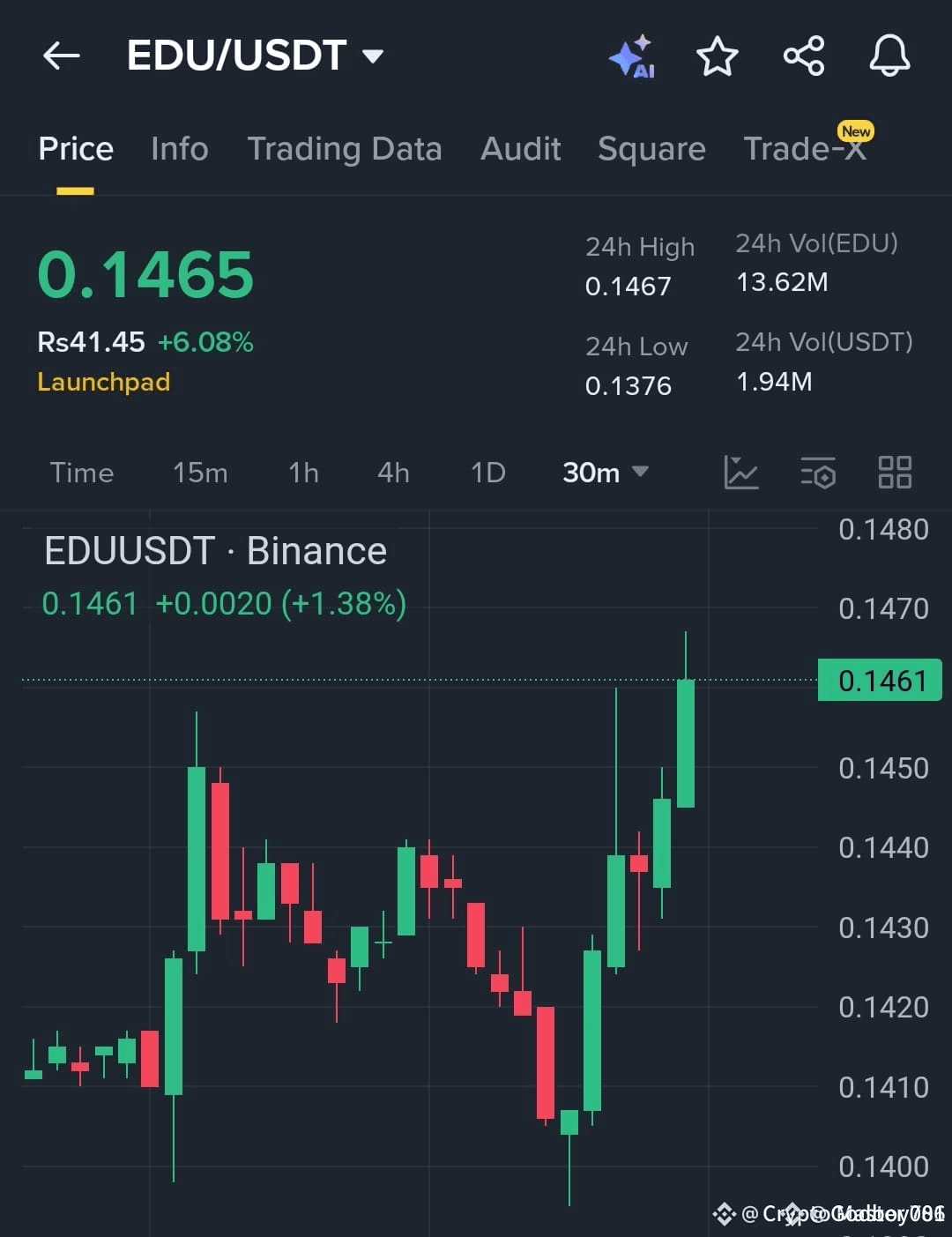Open the chart drawing tools icon
Screen dimensions: 952x1237
tap(740, 472)
